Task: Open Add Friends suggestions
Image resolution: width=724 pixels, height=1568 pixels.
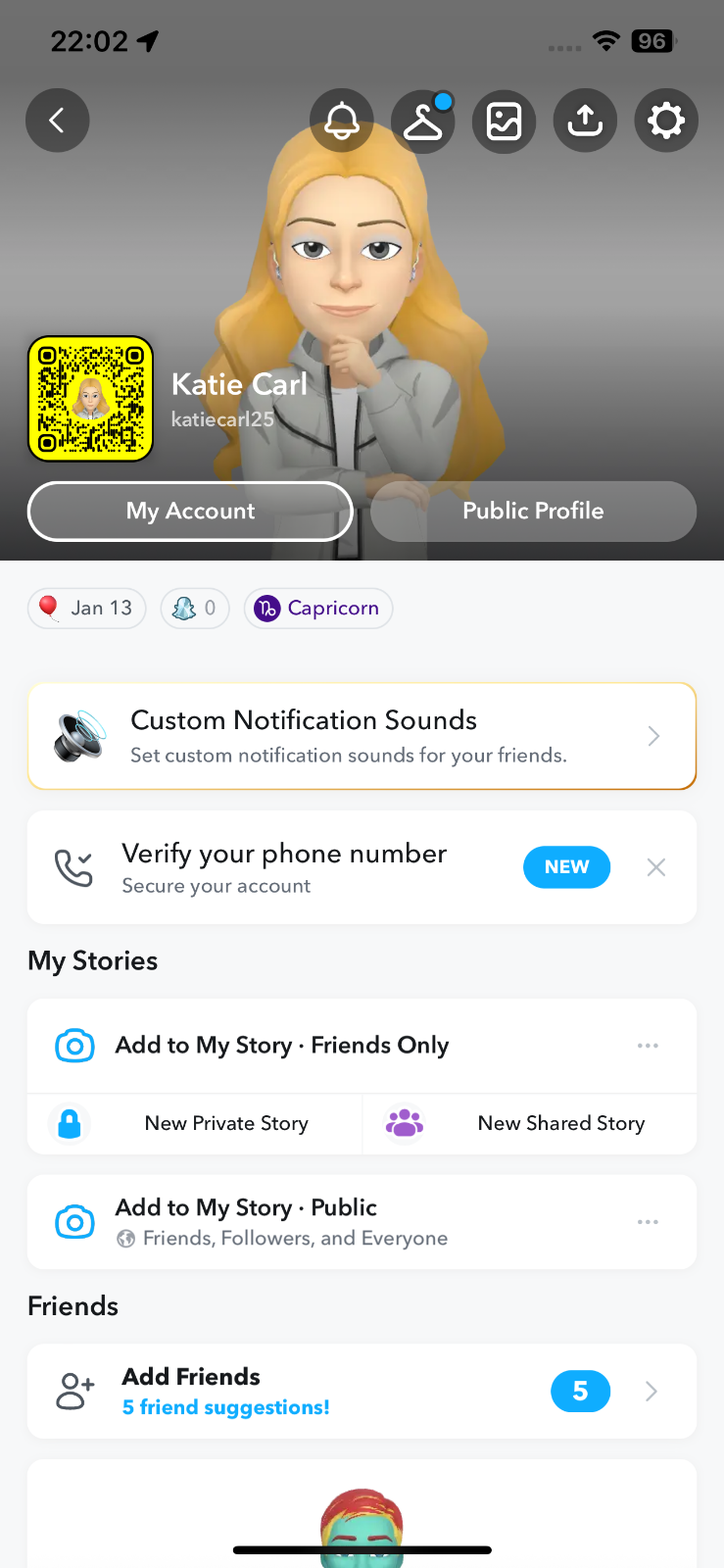Action: [x=362, y=1392]
